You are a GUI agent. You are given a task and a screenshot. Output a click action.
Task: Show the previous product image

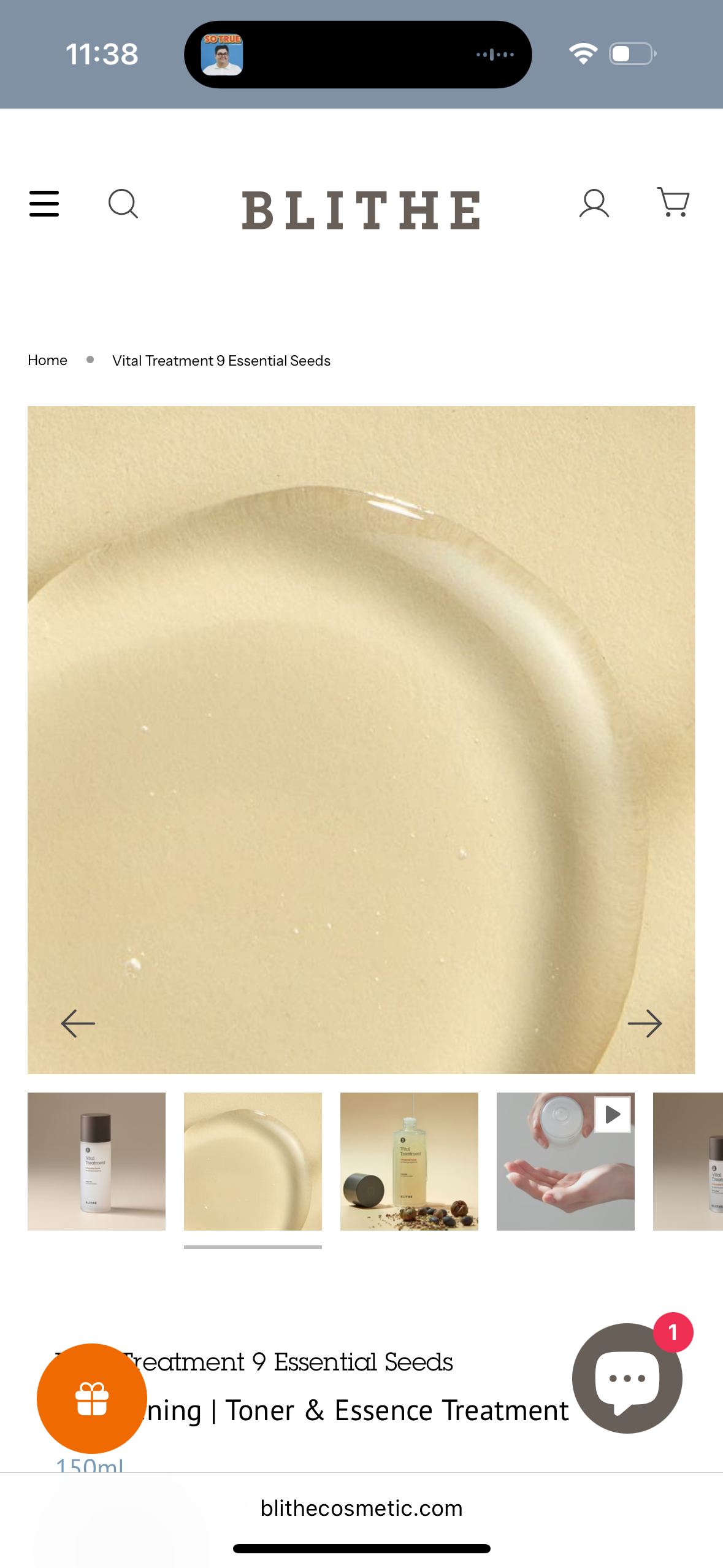point(78,1023)
